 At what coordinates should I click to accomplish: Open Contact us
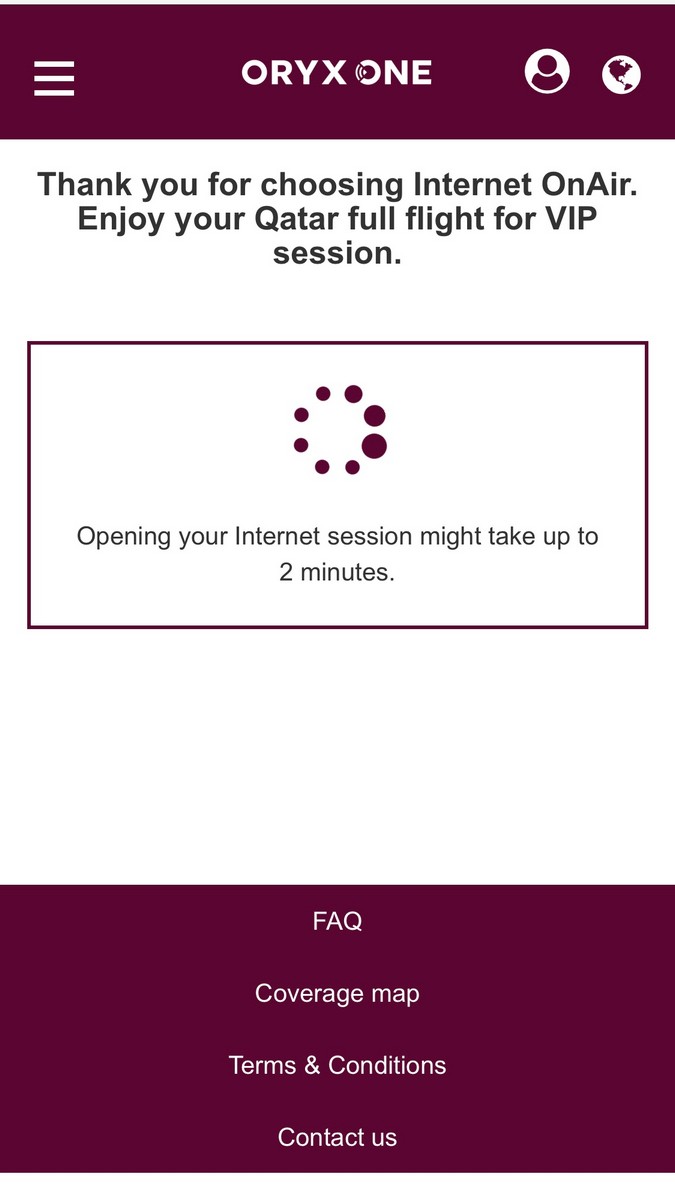[x=337, y=1137]
